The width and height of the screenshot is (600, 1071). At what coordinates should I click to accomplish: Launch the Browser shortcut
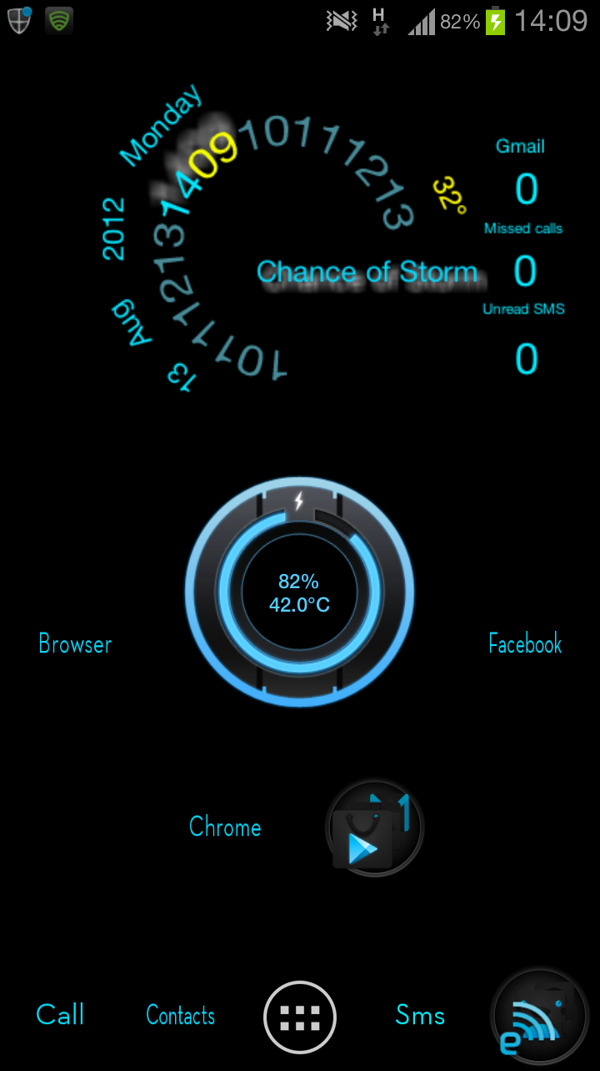coord(75,644)
